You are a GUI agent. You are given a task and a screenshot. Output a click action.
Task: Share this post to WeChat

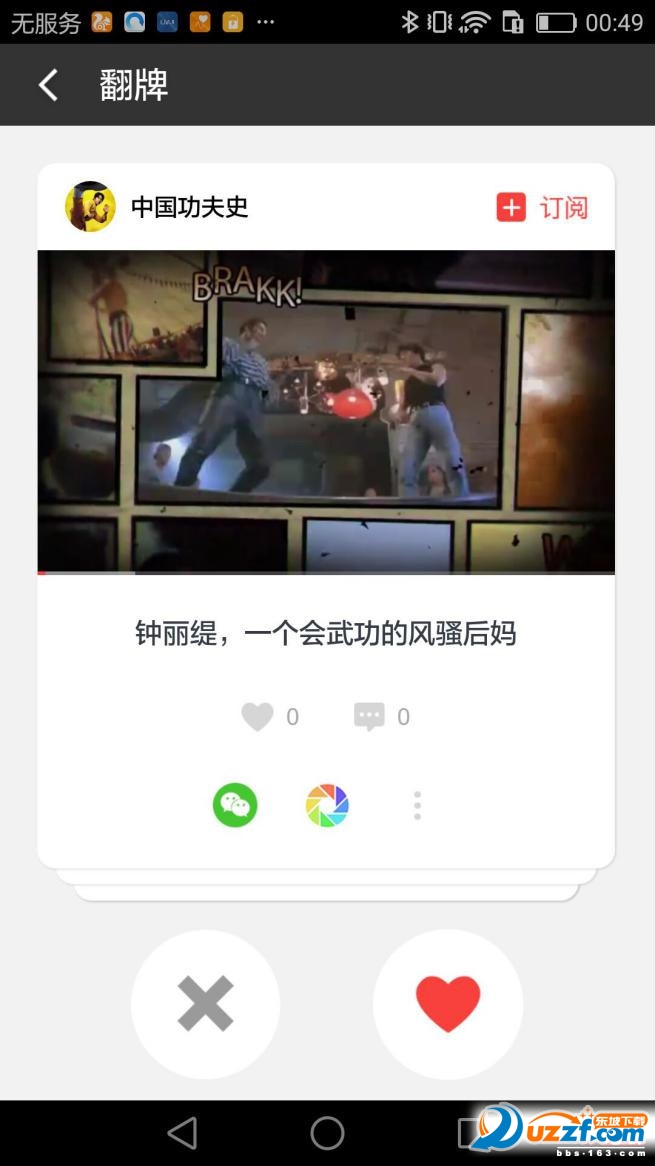click(x=235, y=805)
